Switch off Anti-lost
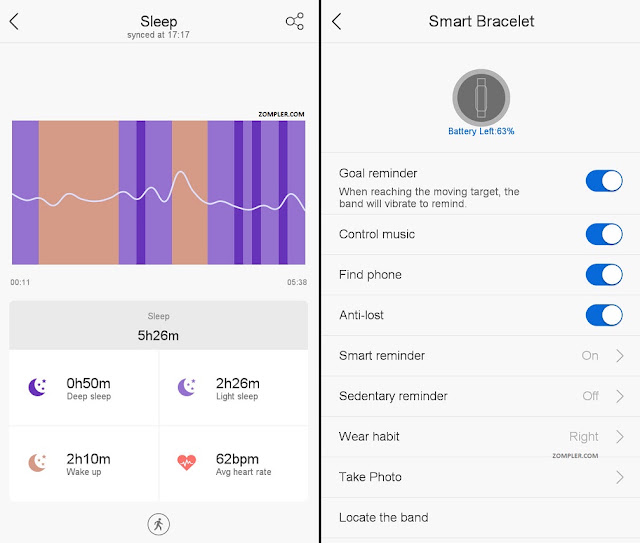Screen dimensions: 640x543 tap(604, 315)
